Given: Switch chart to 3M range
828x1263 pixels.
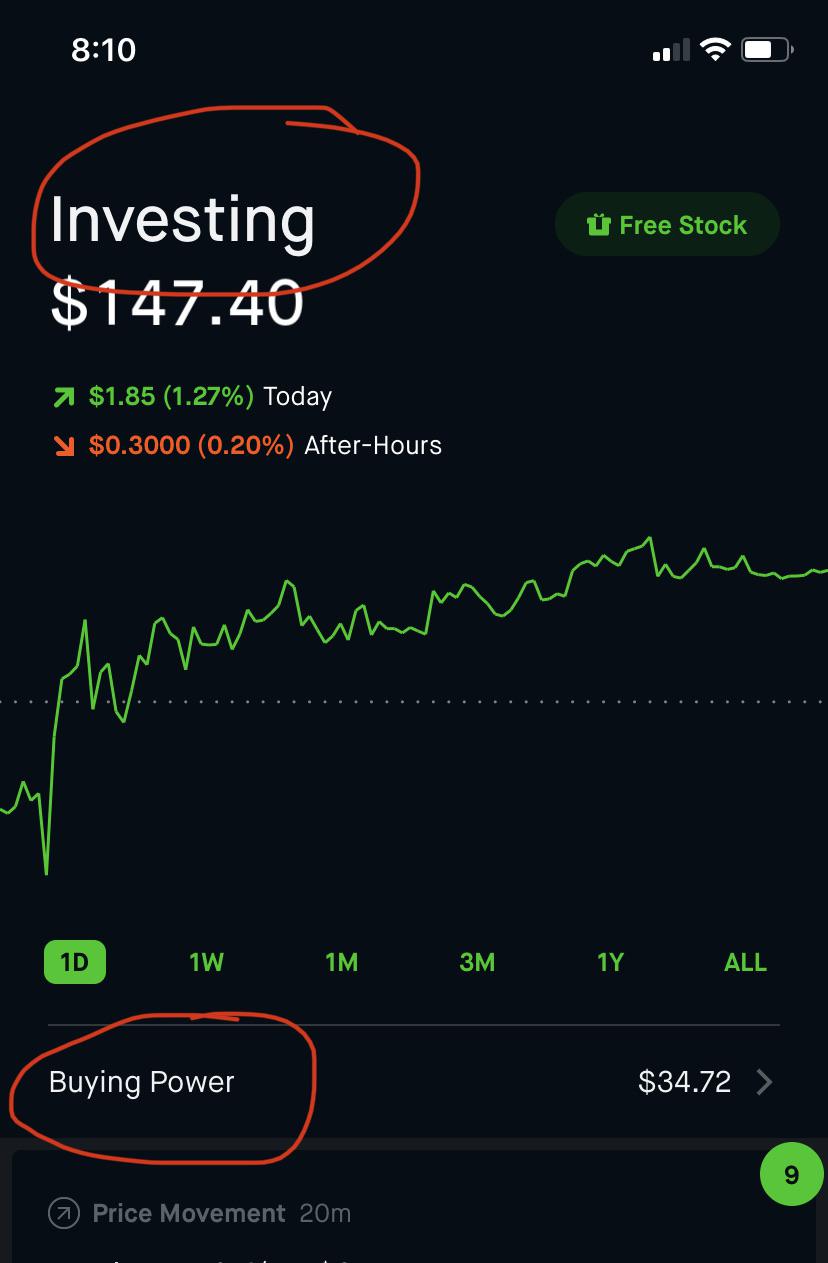Looking at the screenshot, I should click(x=477, y=962).
